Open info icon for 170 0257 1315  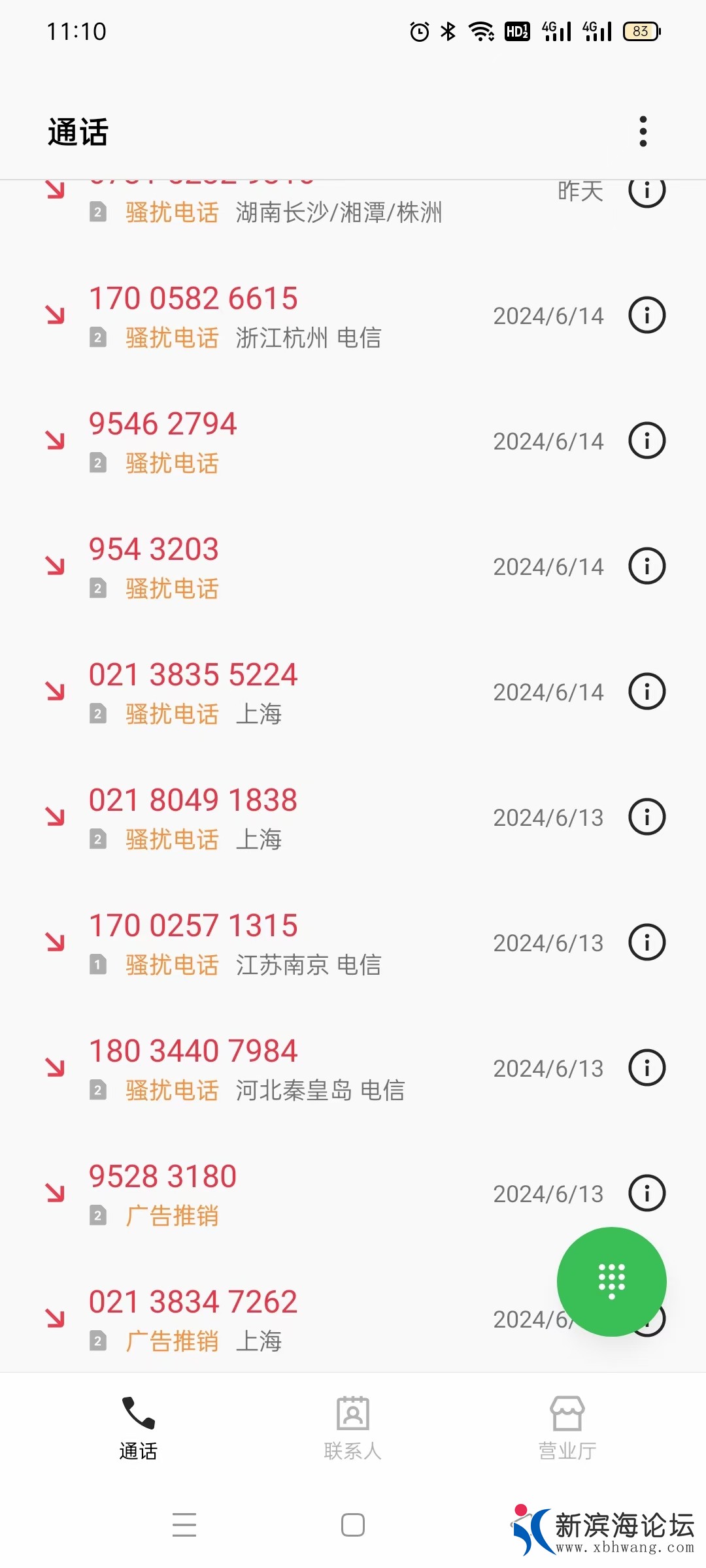[x=647, y=943]
